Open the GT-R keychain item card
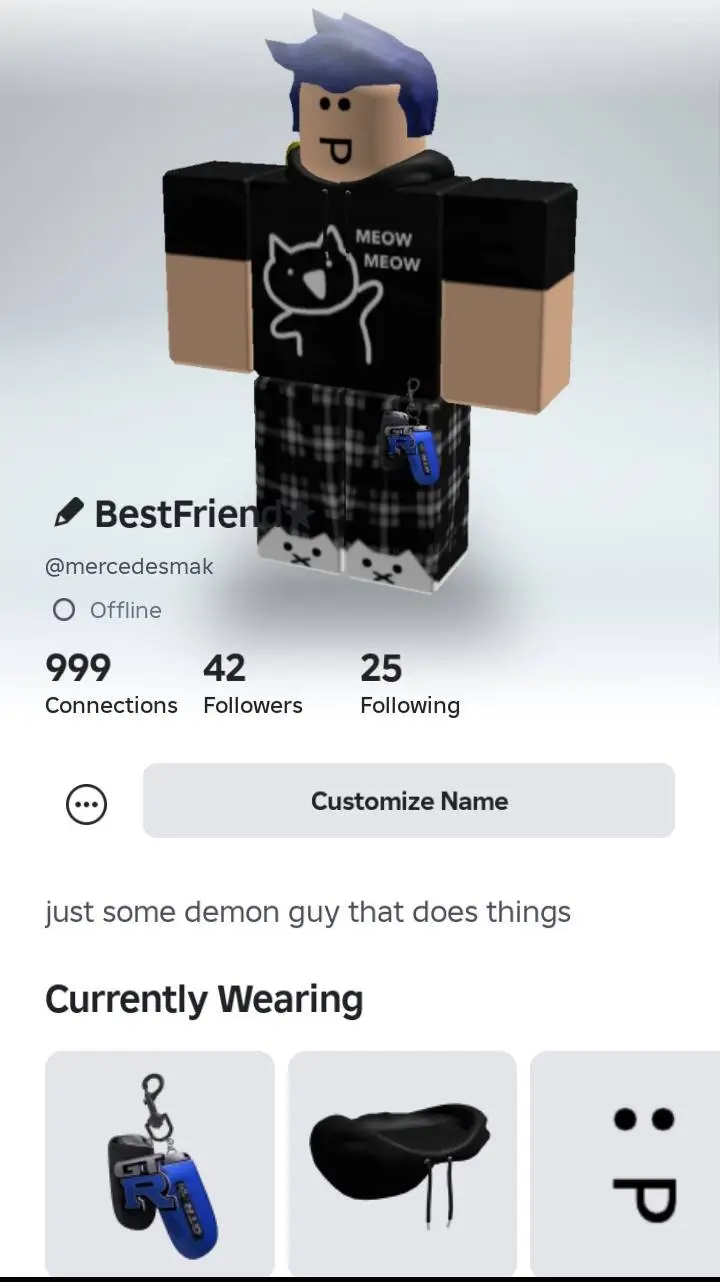Image resolution: width=720 pixels, height=1282 pixels. pos(160,1165)
